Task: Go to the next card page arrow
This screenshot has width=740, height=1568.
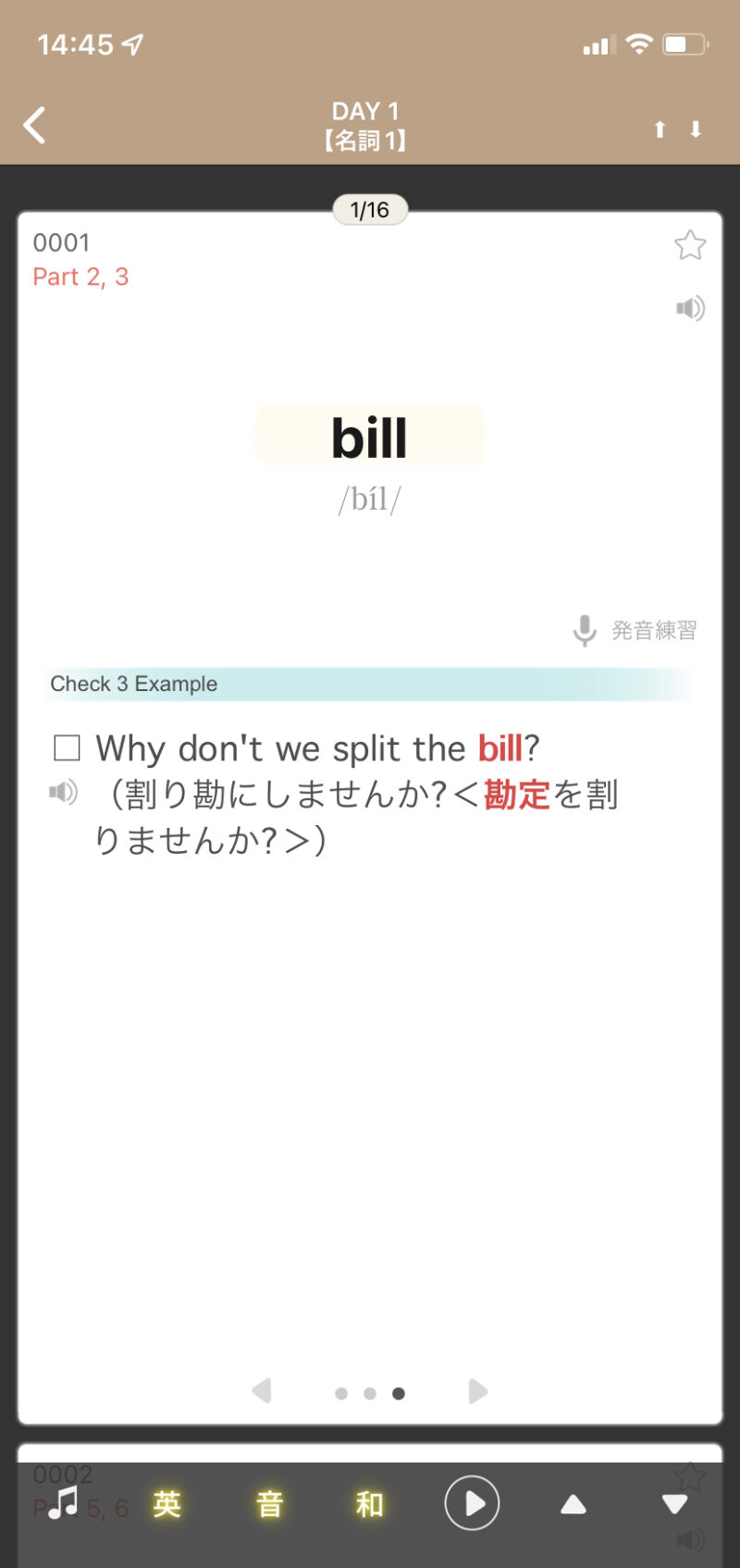Action: pyautogui.click(x=478, y=1391)
